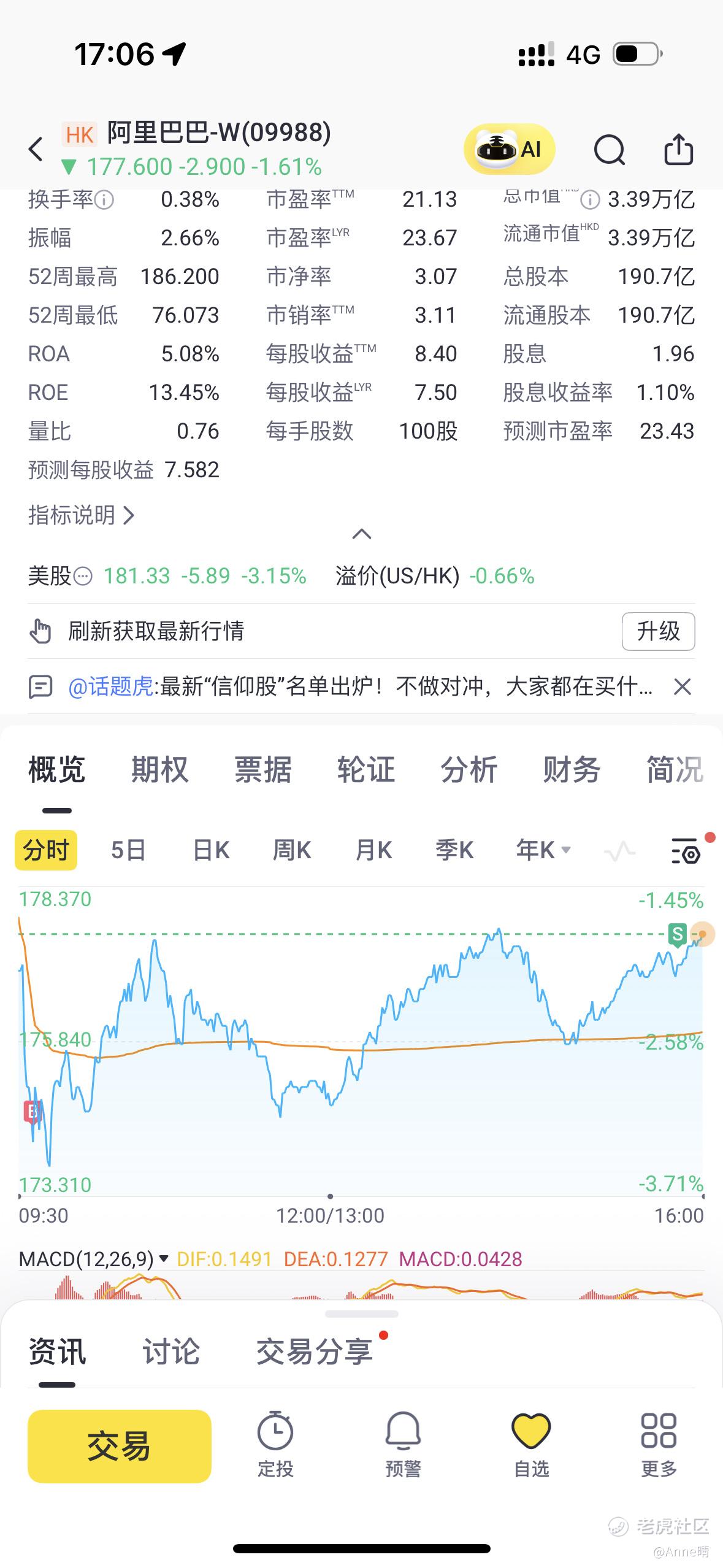723x1568 pixels.
Task: Search for another stock
Action: (609, 149)
